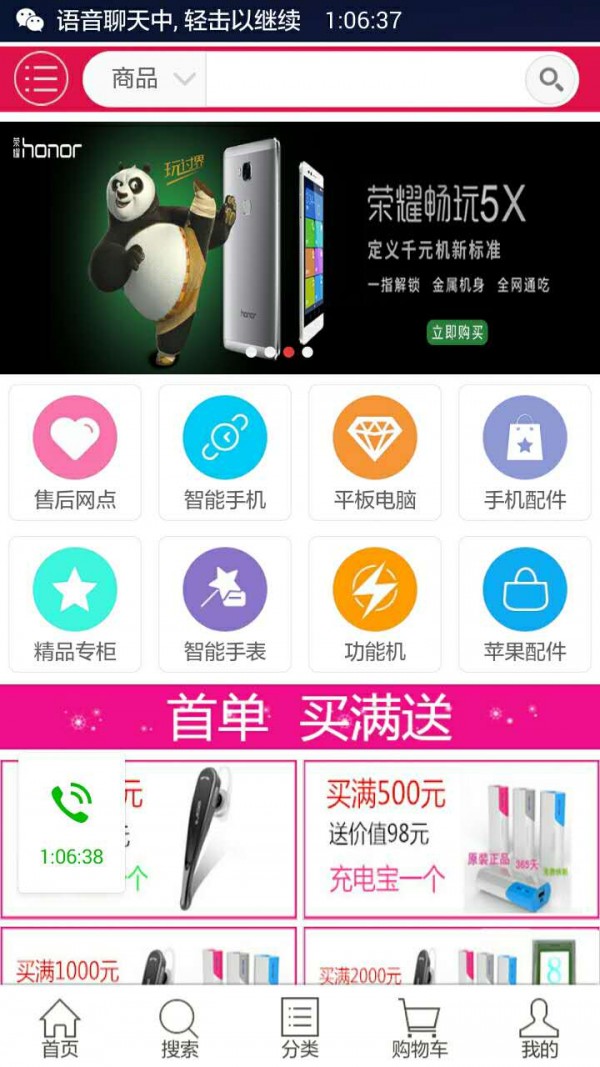Viewport: 600px width, 1067px height.
Task: Tap the search text field
Action: click(x=365, y=79)
